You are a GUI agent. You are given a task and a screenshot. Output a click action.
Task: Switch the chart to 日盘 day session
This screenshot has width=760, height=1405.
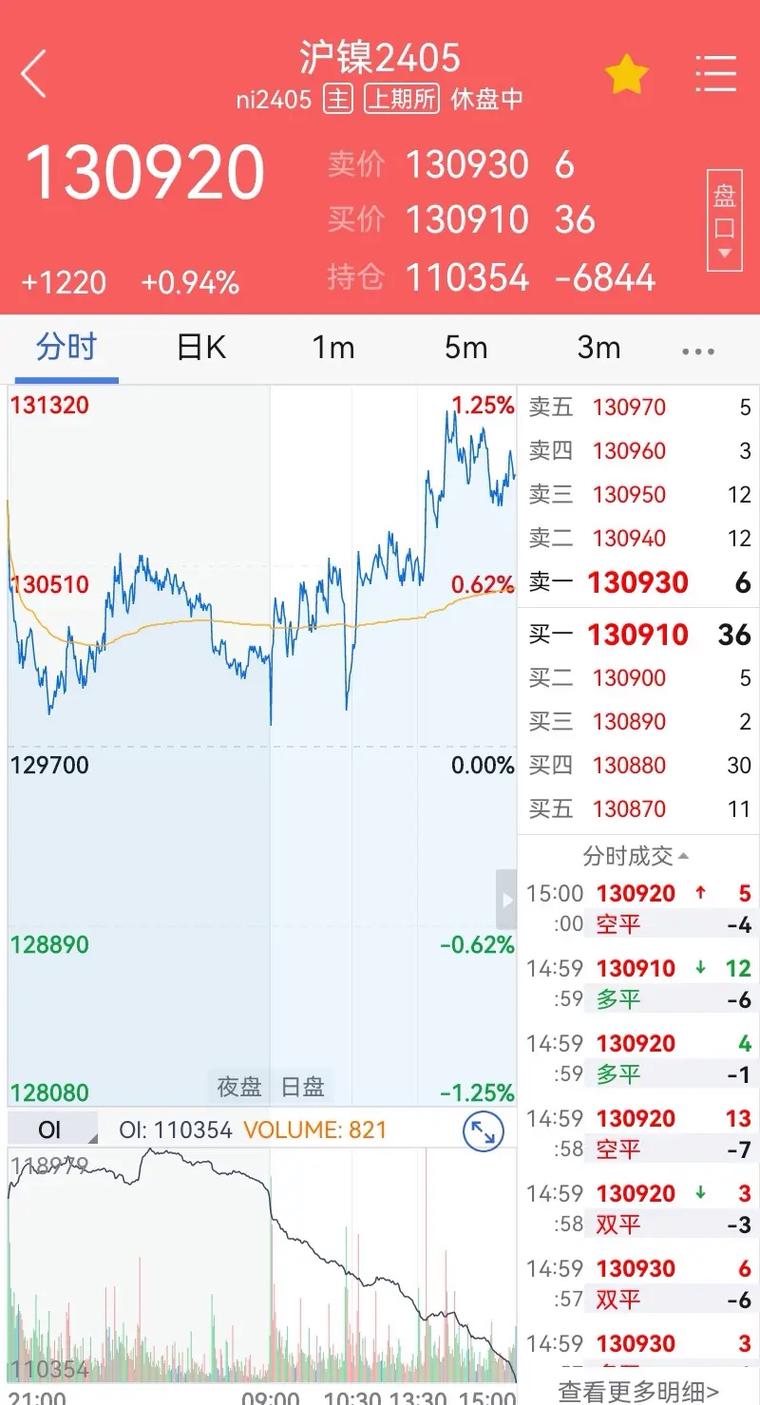click(x=302, y=1086)
